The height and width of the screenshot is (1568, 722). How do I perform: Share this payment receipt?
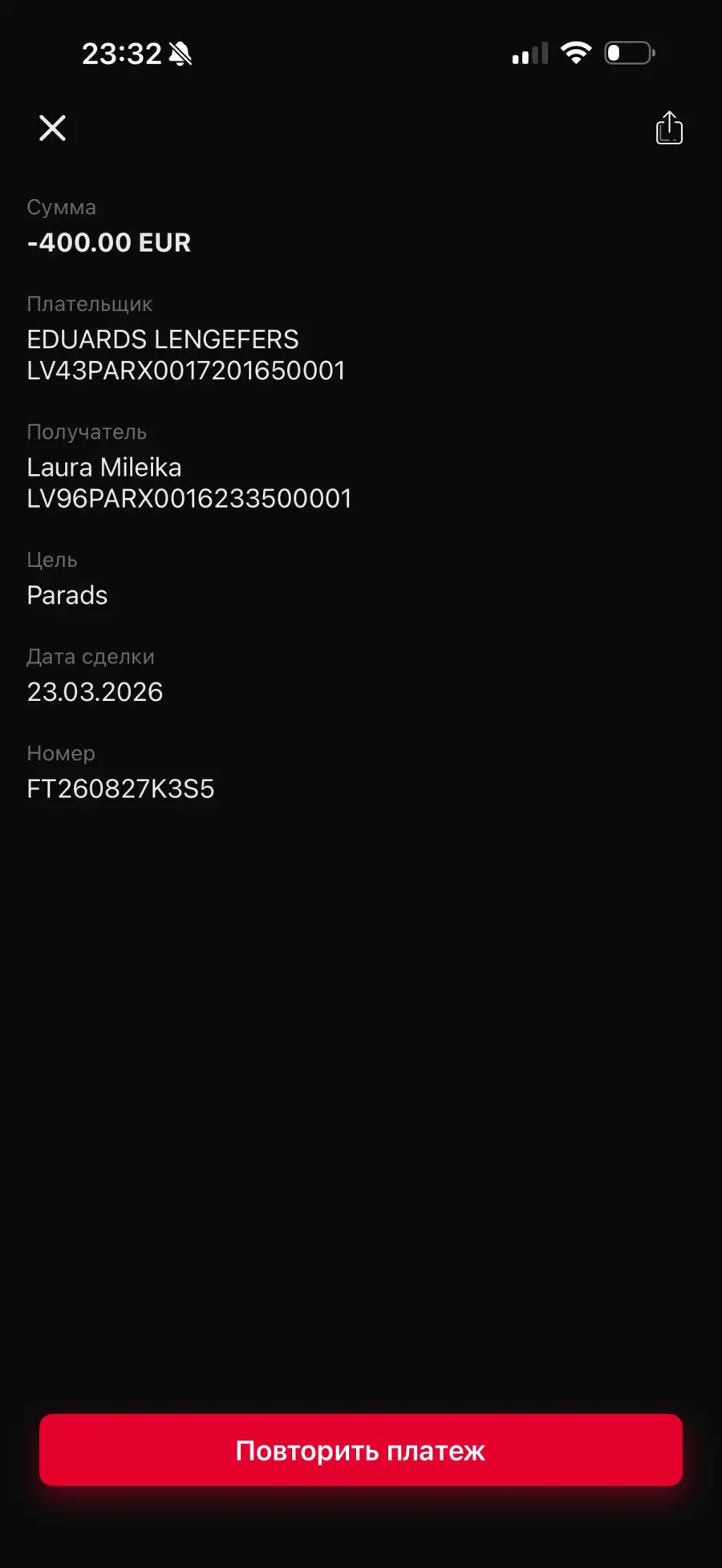(669, 128)
